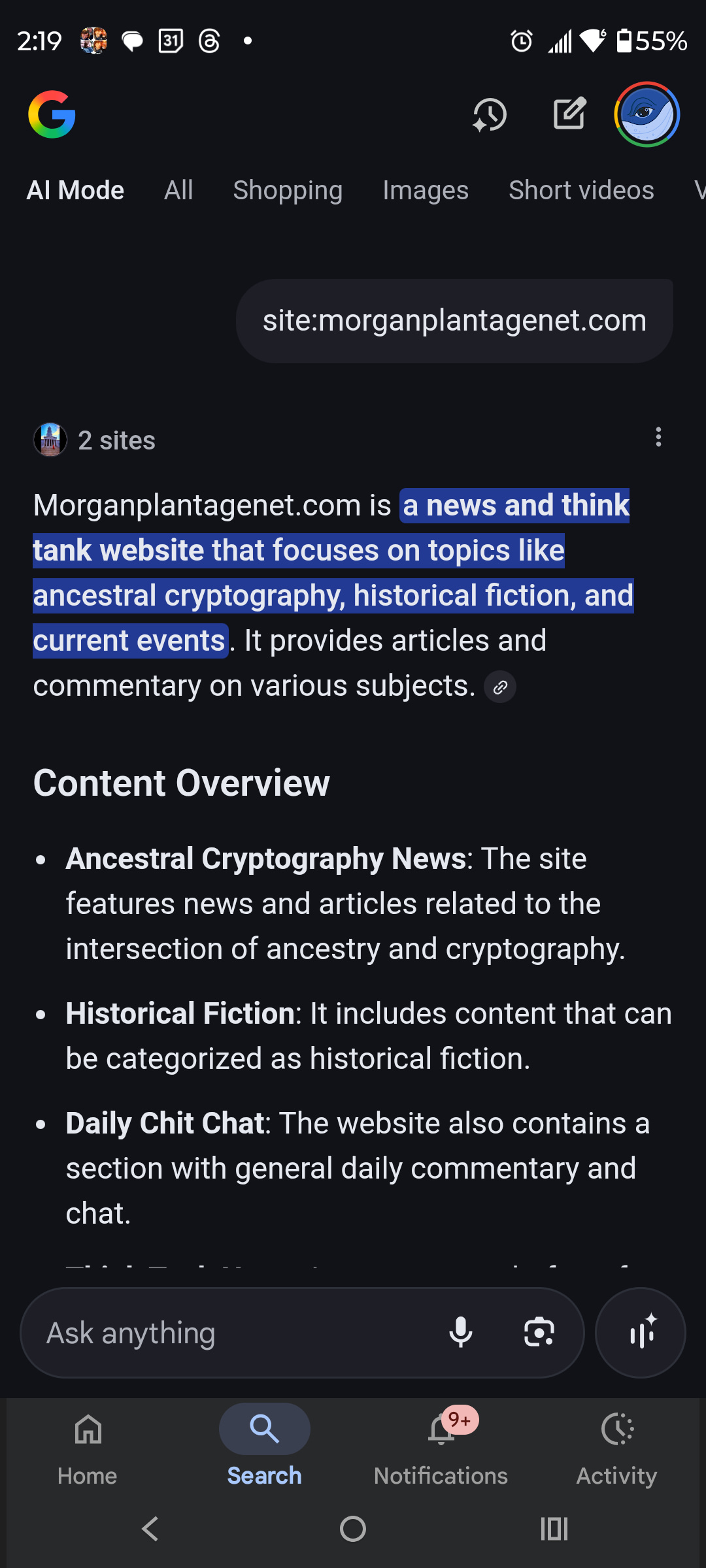This screenshot has height=1568, width=706.
Task: Open the response overflow menu
Action: pyautogui.click(x=658, y=437)
